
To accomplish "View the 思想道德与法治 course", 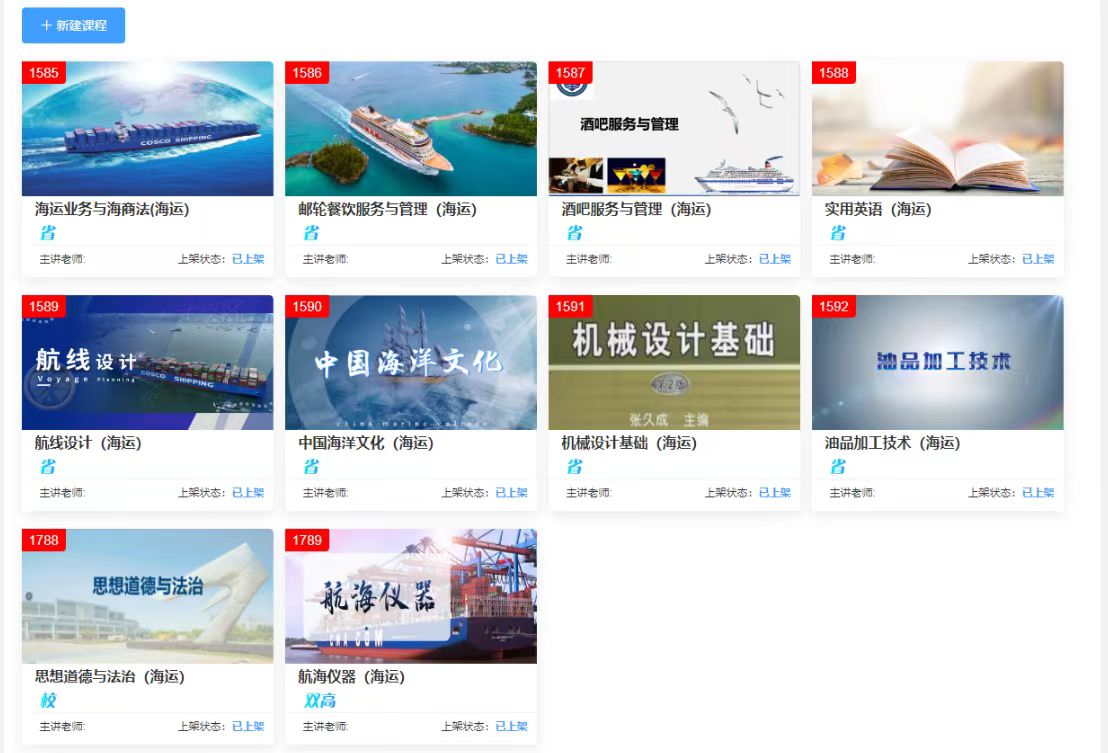I will point(147,597).
